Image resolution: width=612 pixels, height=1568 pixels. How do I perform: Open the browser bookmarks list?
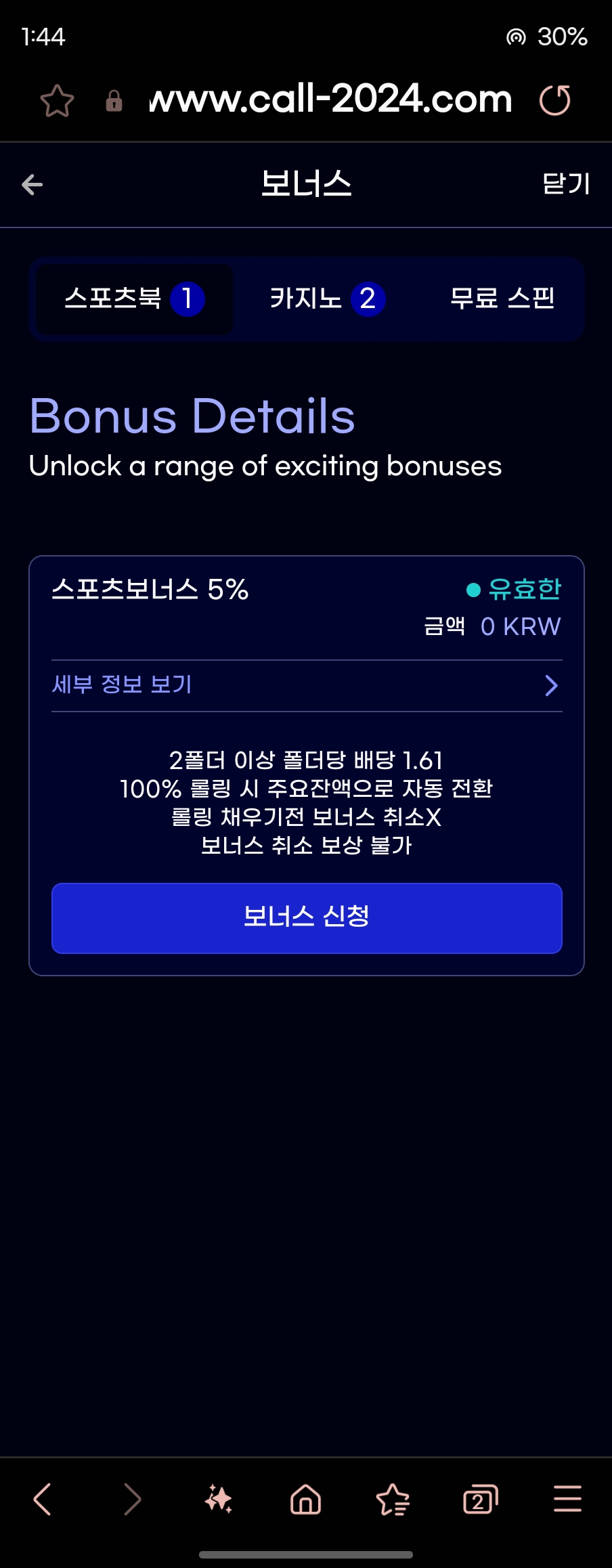[x=393, y=1500]
